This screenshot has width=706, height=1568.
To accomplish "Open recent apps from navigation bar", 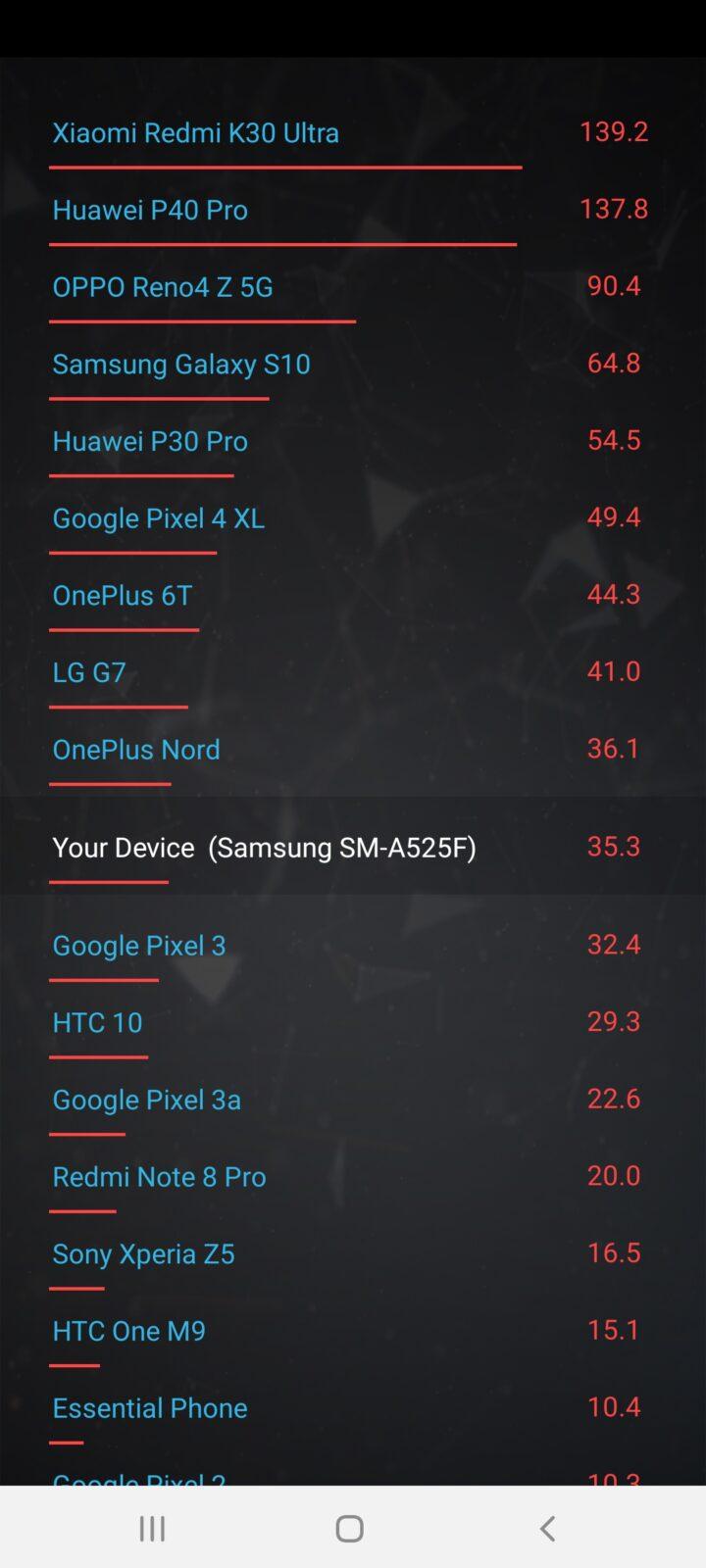I will tap(152, 1528).
